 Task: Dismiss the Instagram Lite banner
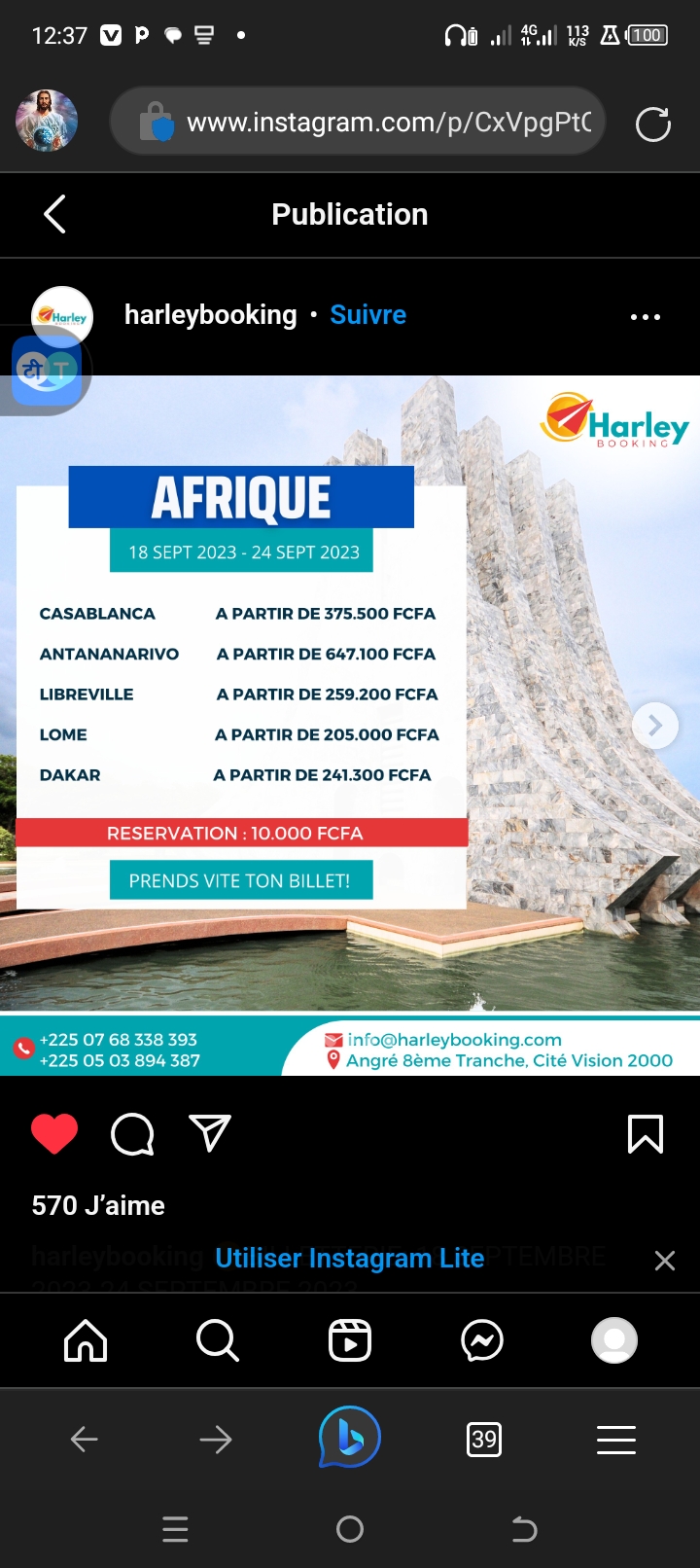pos(665,1261)
